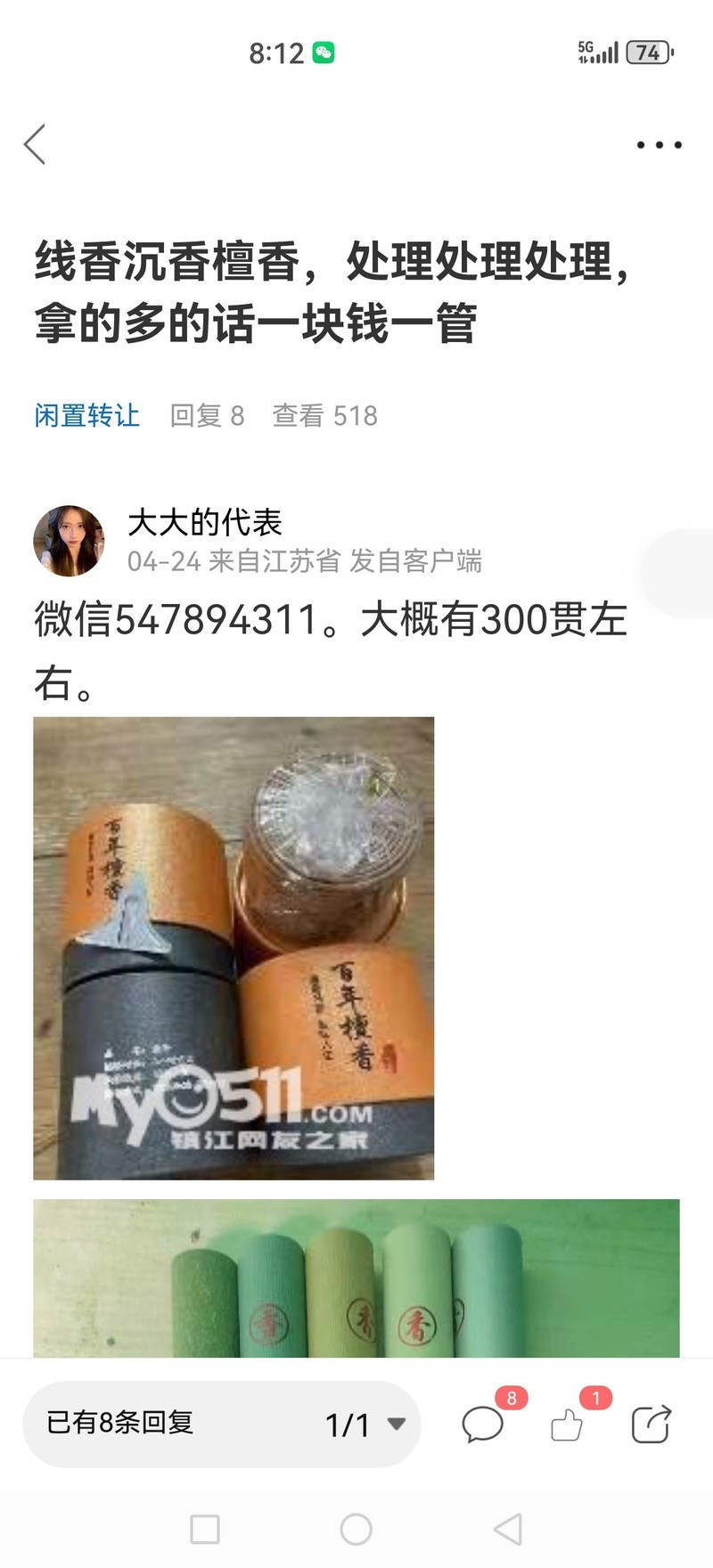
Task: Open the 闲置转让 category link
Action: point(87,415)
